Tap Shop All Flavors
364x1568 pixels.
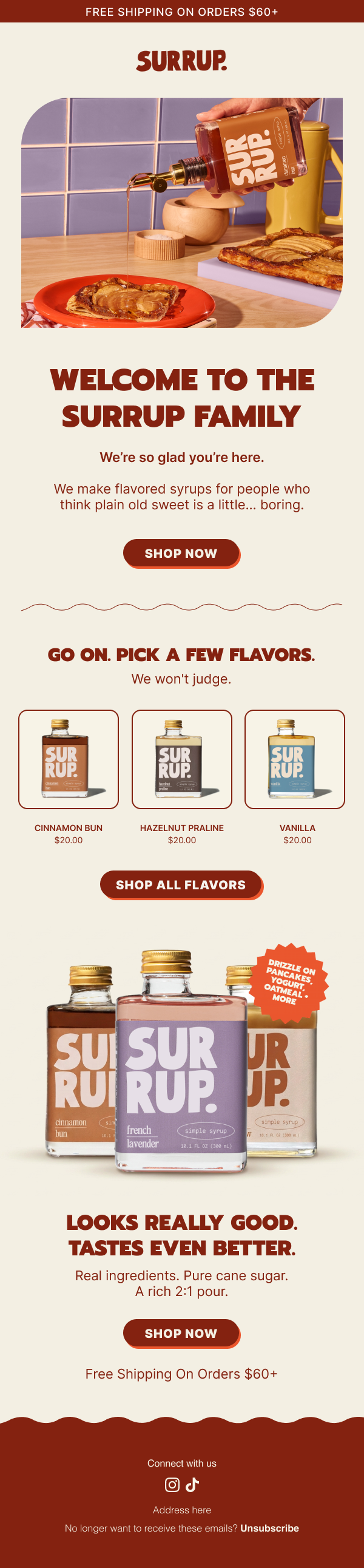[x=181, y=885]
